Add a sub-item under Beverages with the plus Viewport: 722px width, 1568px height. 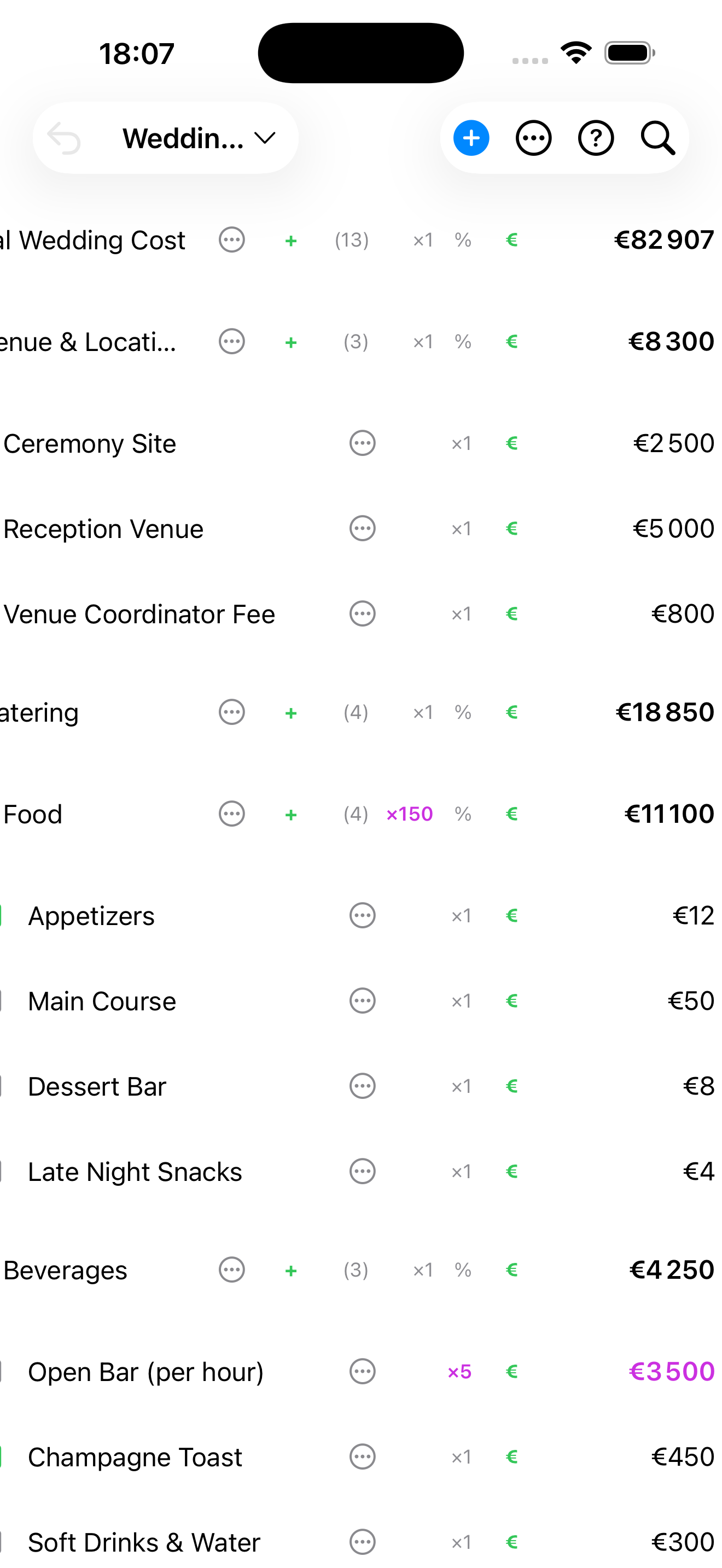tap(291, 1269)
